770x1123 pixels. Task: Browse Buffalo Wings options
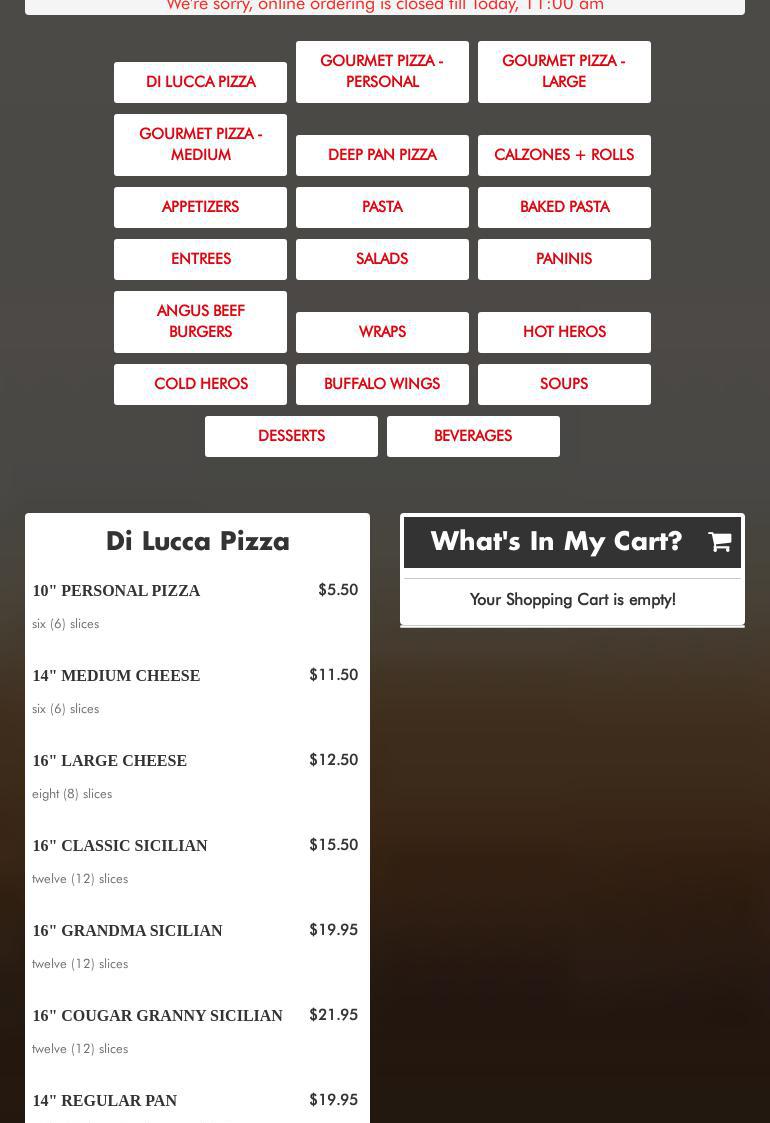click(x=382, y=384)
